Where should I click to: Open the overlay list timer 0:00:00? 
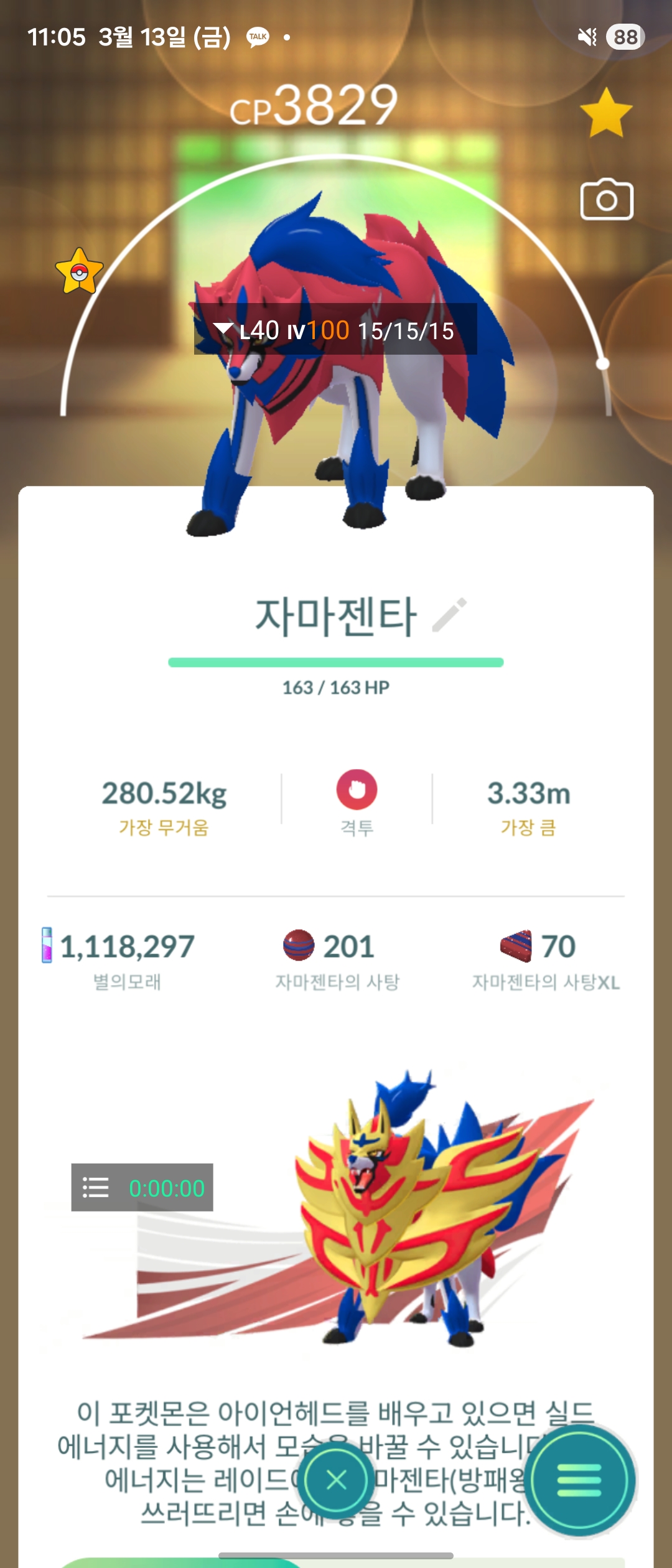[x=142, y=1187]
